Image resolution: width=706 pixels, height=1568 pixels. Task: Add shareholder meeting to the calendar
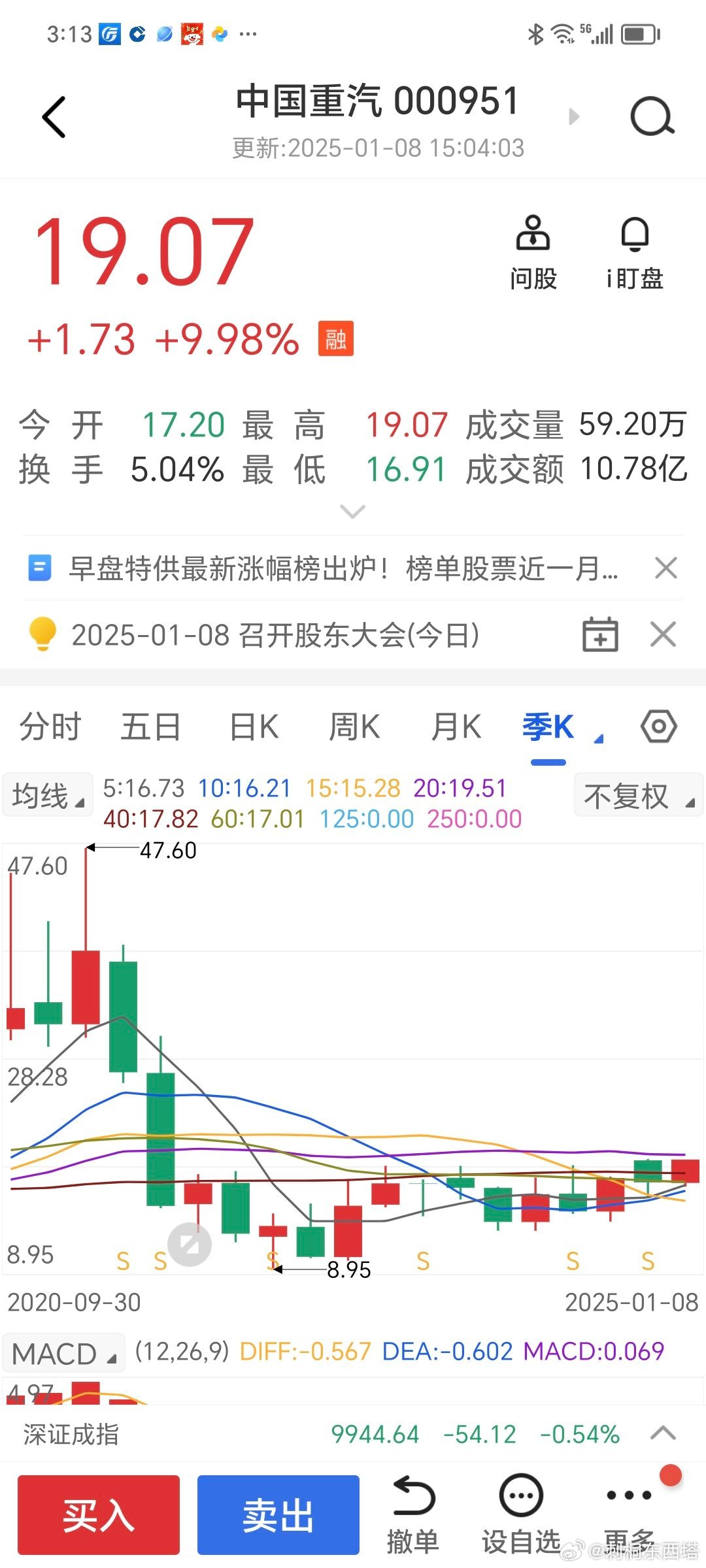pos(600,634)
